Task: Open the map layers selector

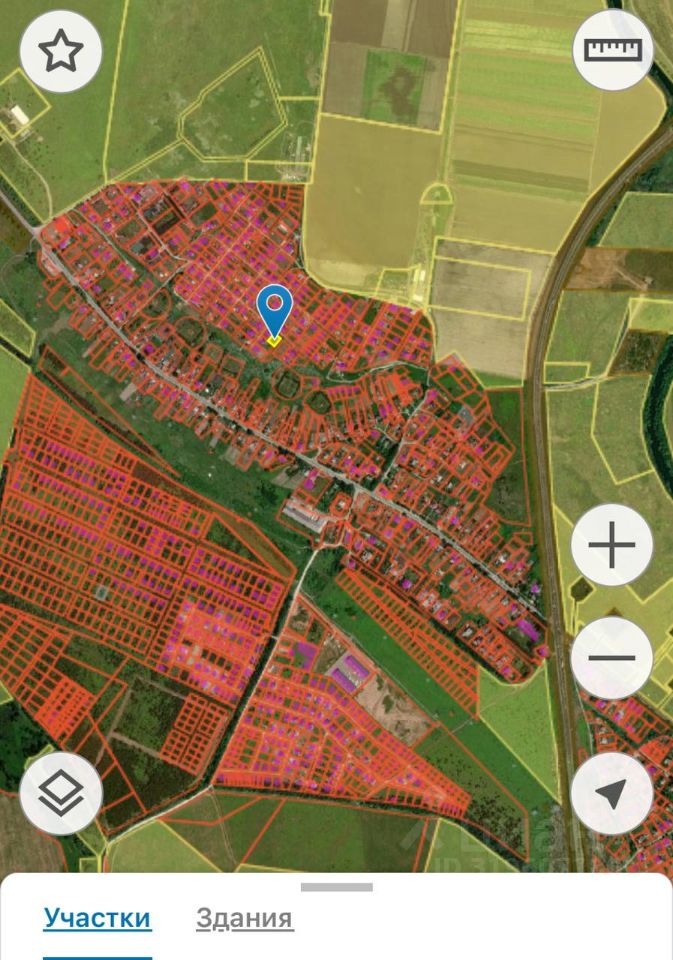Action: pos(61,794)
